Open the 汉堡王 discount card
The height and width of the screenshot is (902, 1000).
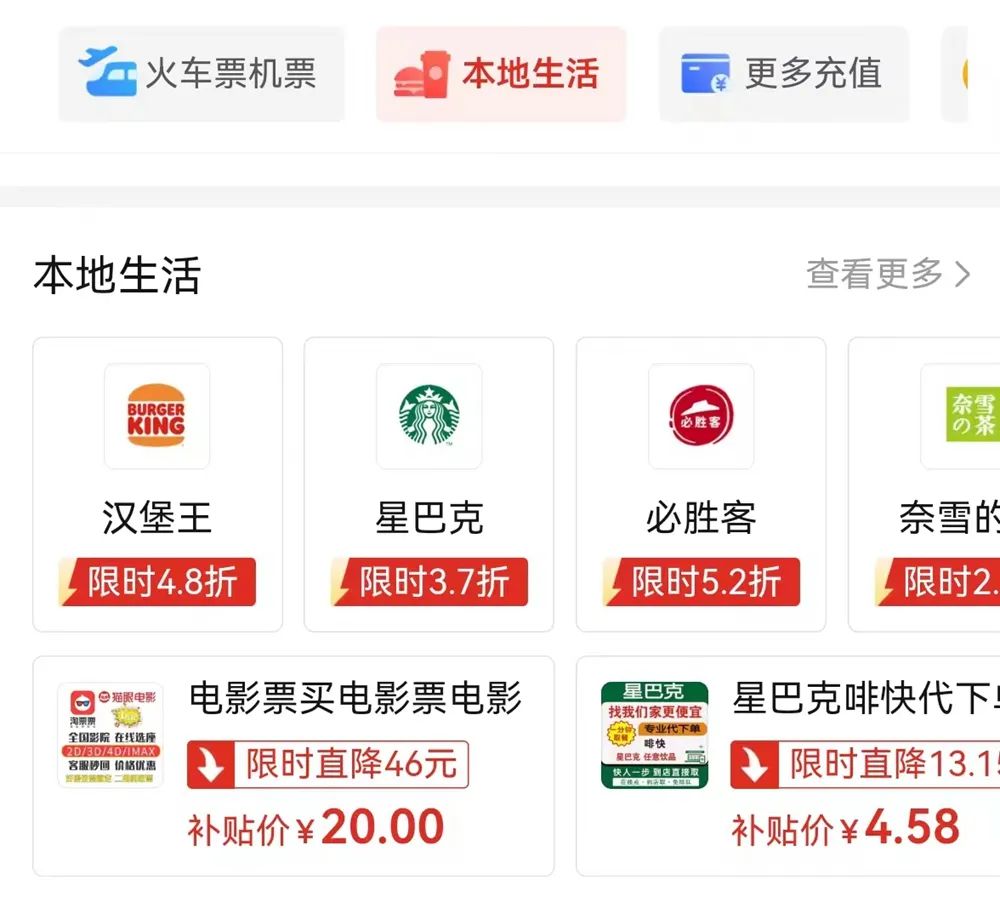coord(158,484)
